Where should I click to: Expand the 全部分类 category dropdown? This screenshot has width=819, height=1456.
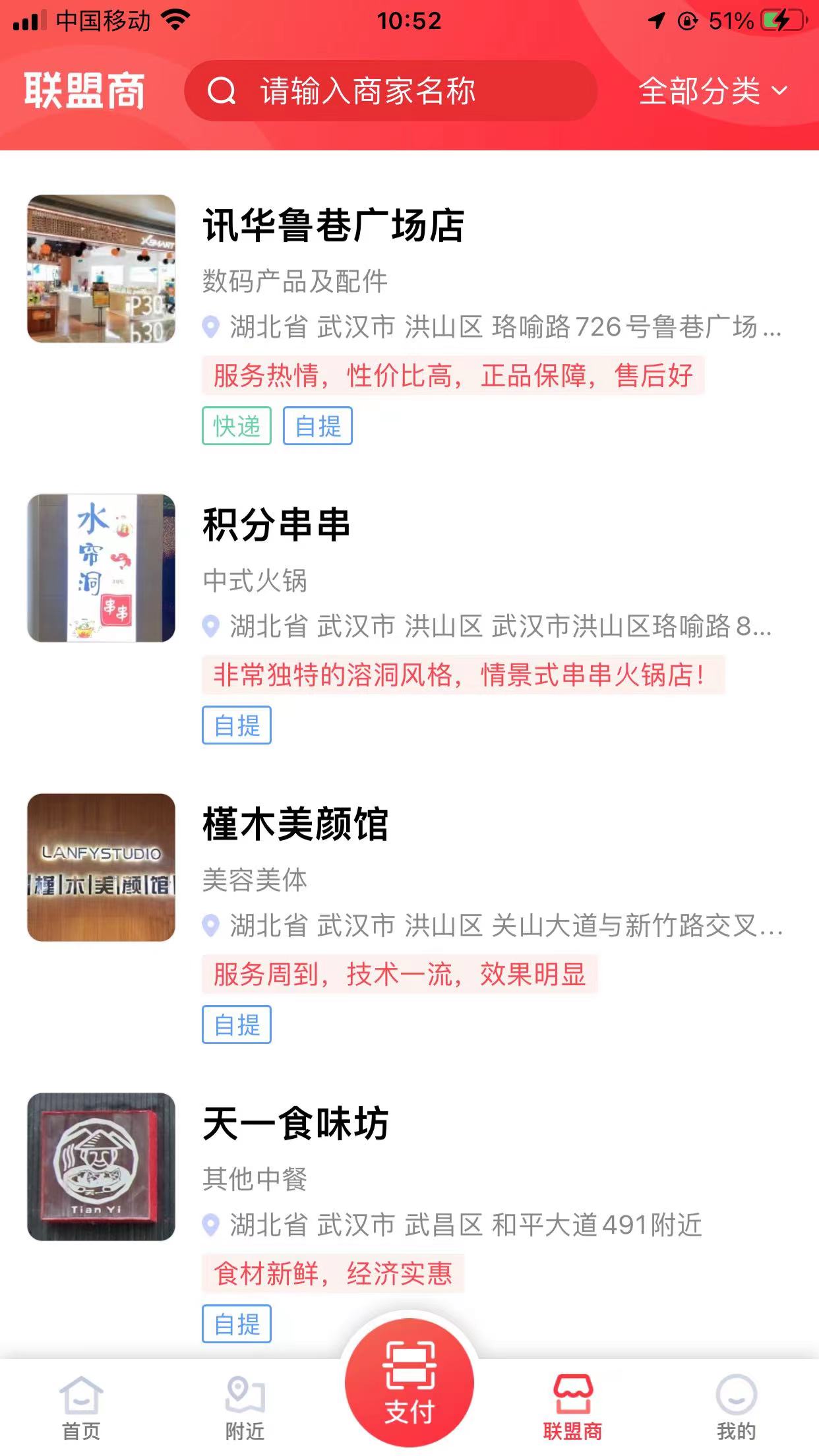[x=712, y=91]
